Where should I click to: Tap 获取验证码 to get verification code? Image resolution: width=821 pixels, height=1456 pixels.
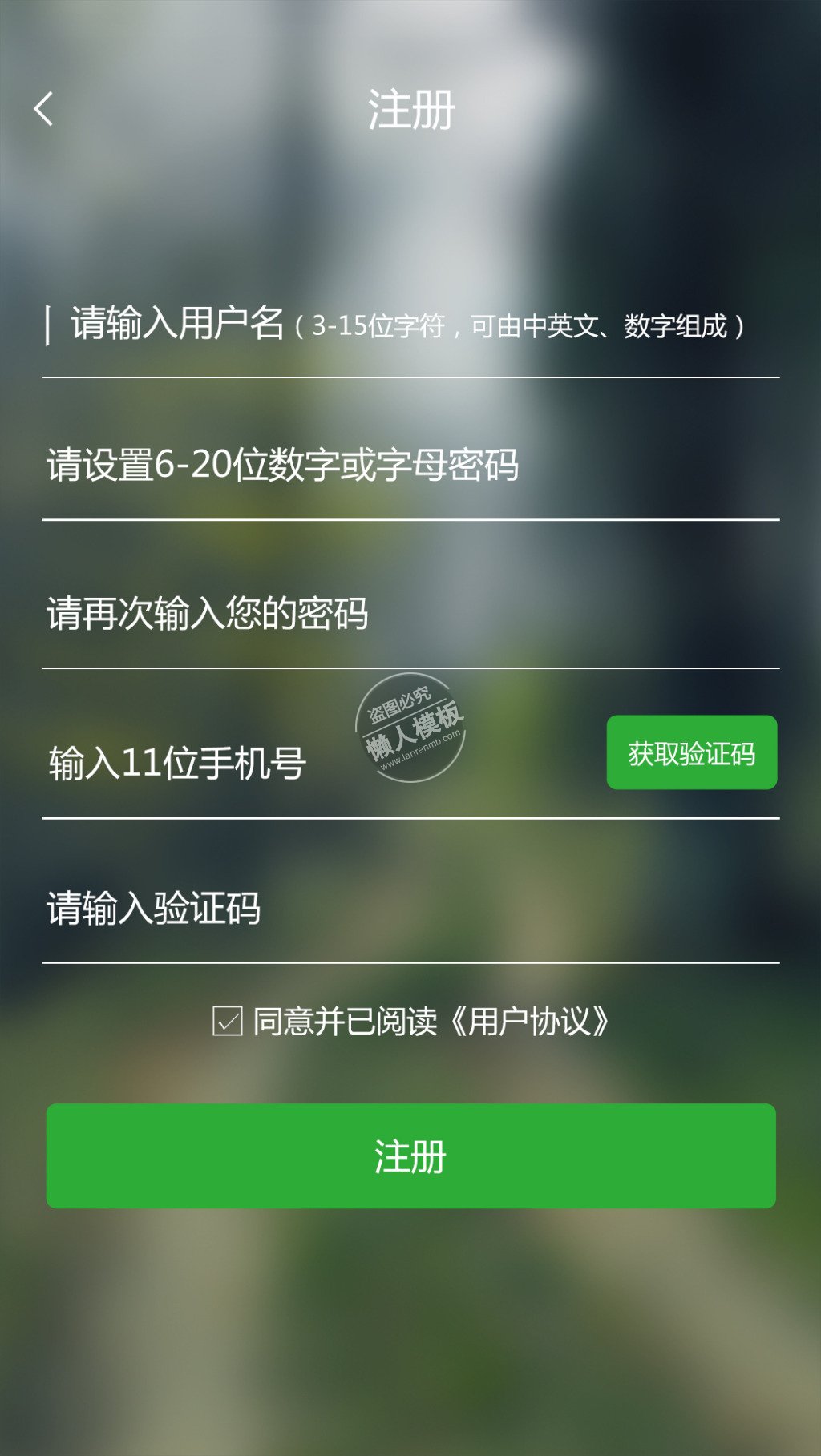(x=691, y=753)
